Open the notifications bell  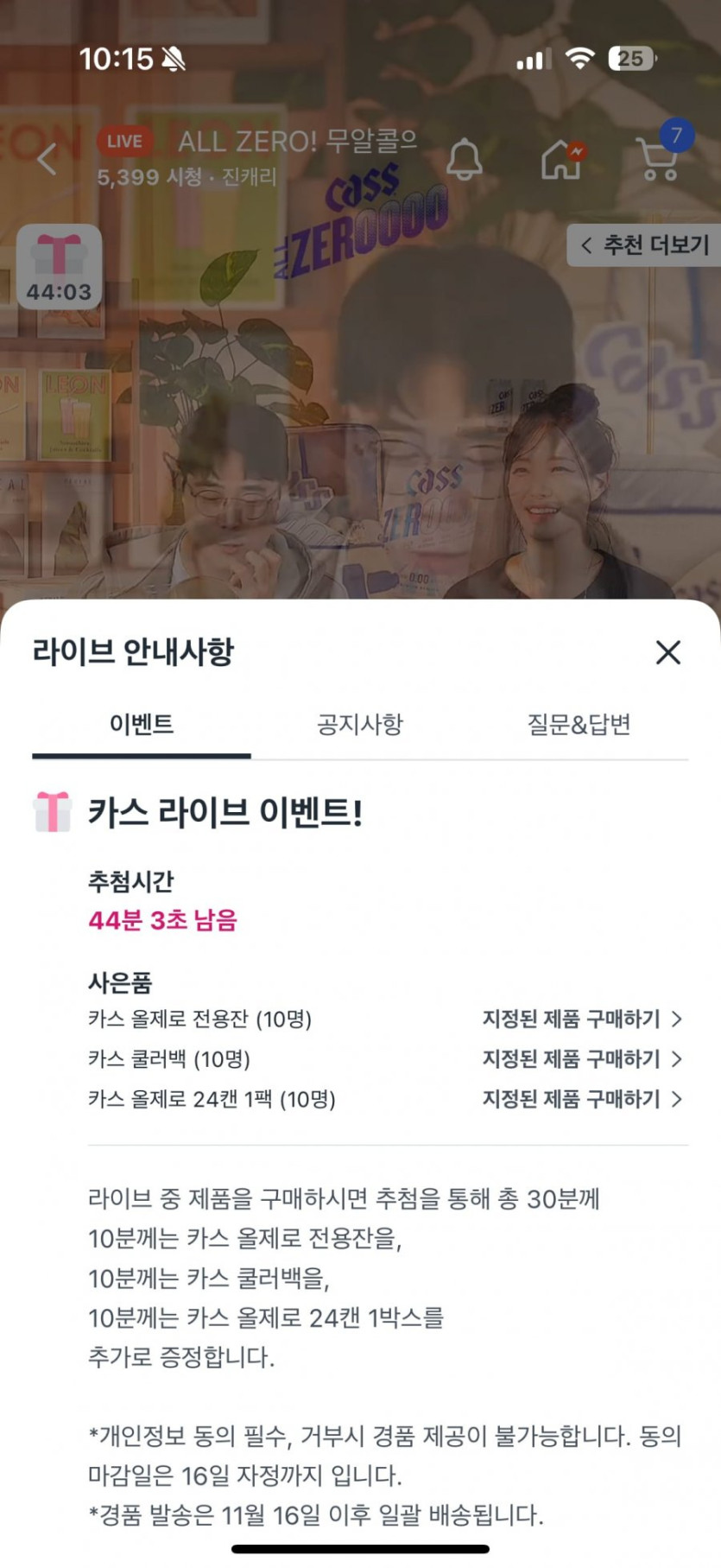click(x=464, y=159)
